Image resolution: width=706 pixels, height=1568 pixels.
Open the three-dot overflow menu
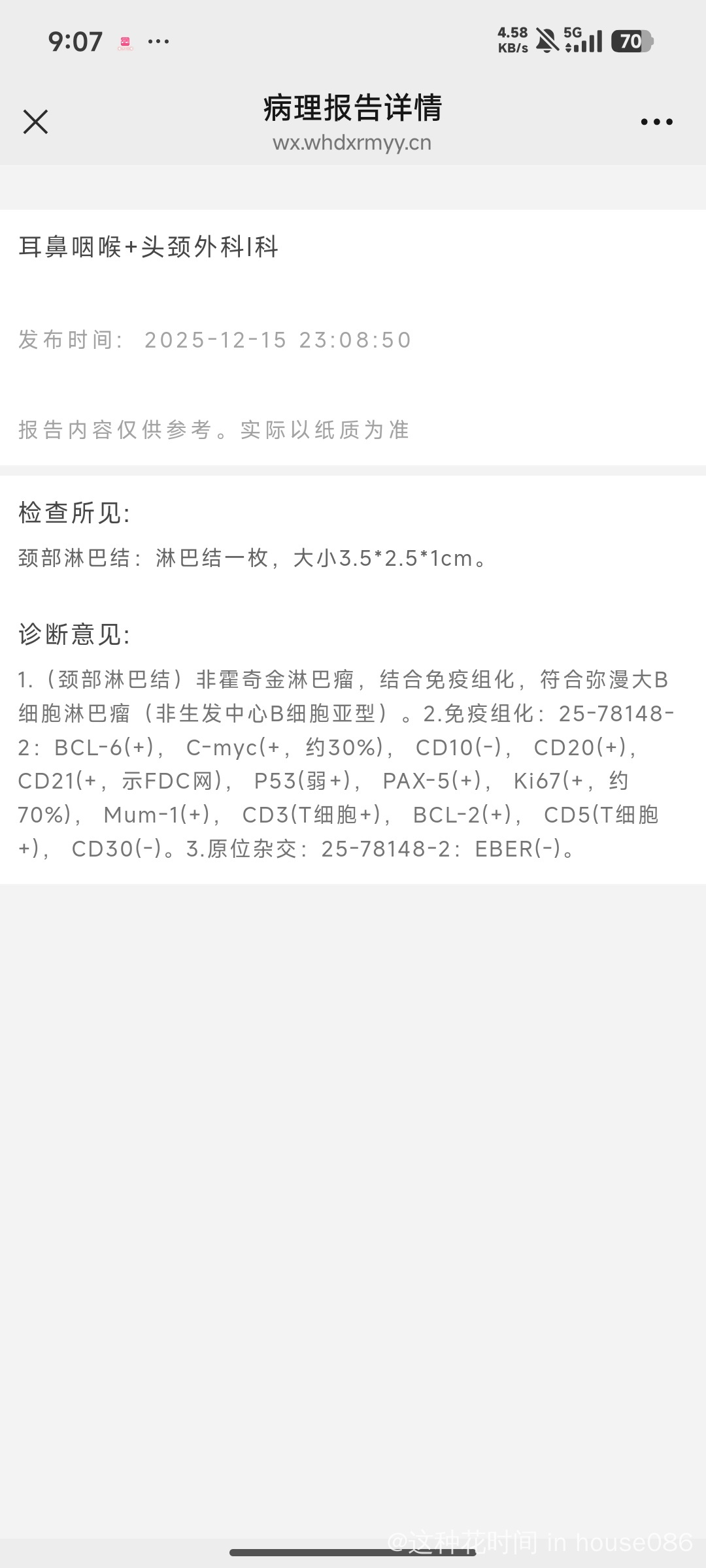[656, 122]
